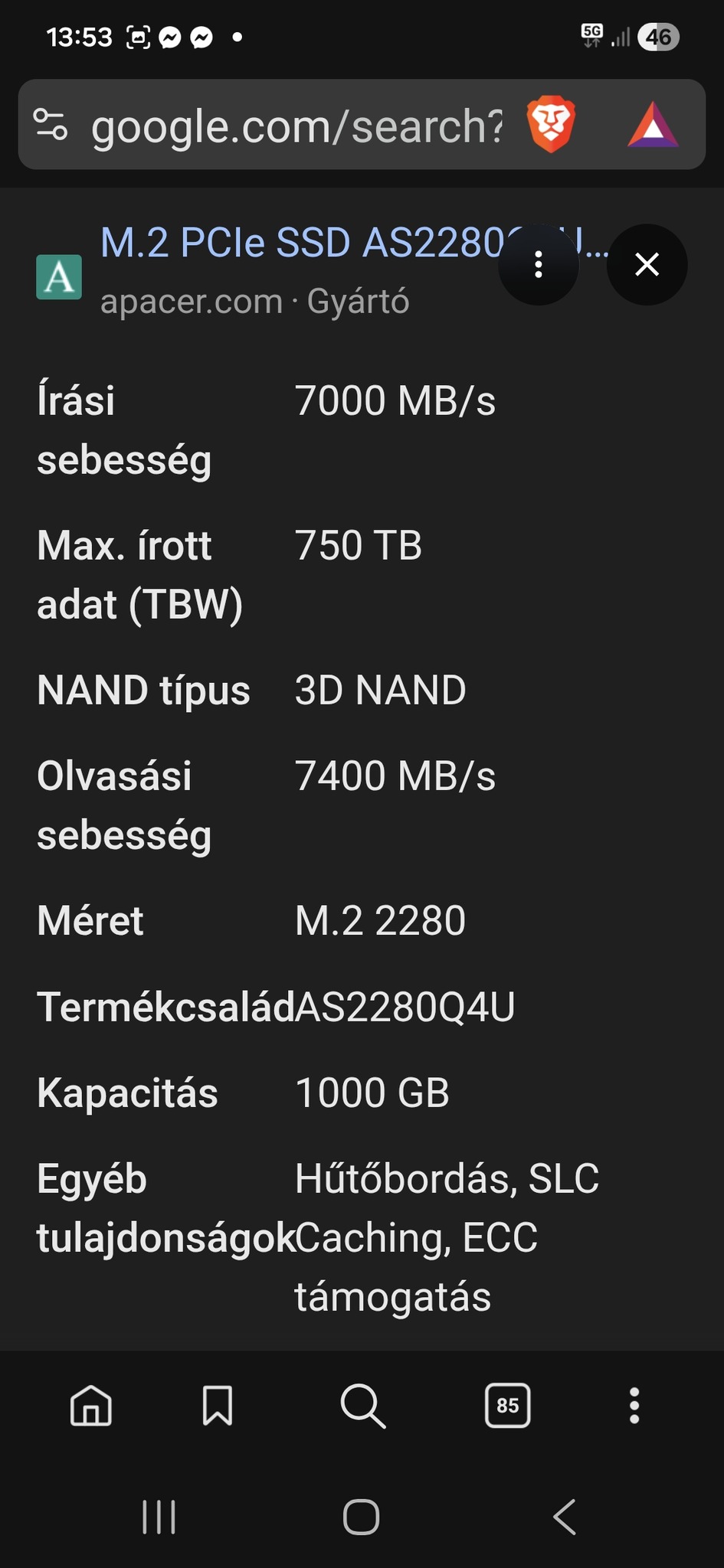Viewport: 724px width, 1568px height.
Task: Open the Brave Rewards triangle icon
Action: [653, 125]
